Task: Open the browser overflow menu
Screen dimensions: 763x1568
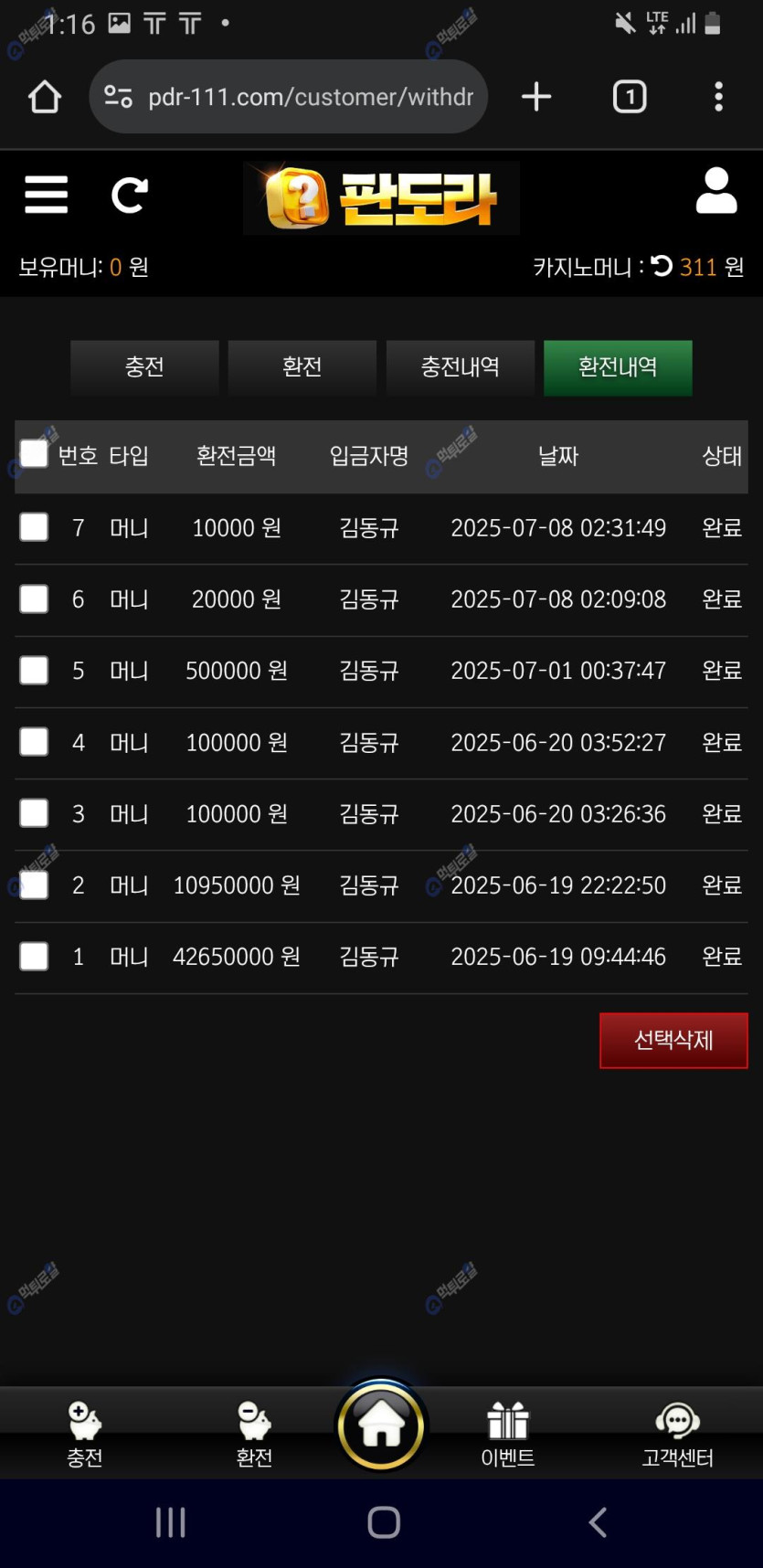Action: (718, 97)
